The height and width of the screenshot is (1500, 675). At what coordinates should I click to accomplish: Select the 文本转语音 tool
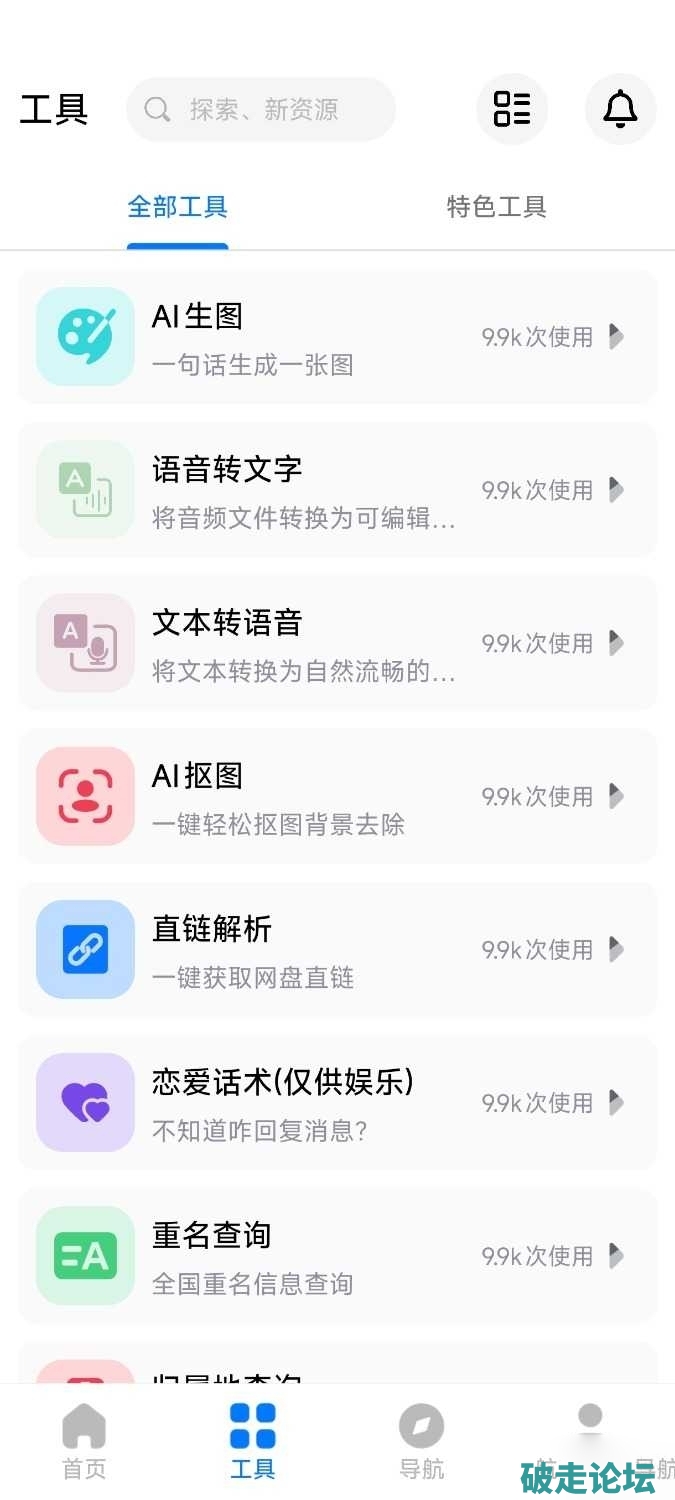[x=337, y=643]
